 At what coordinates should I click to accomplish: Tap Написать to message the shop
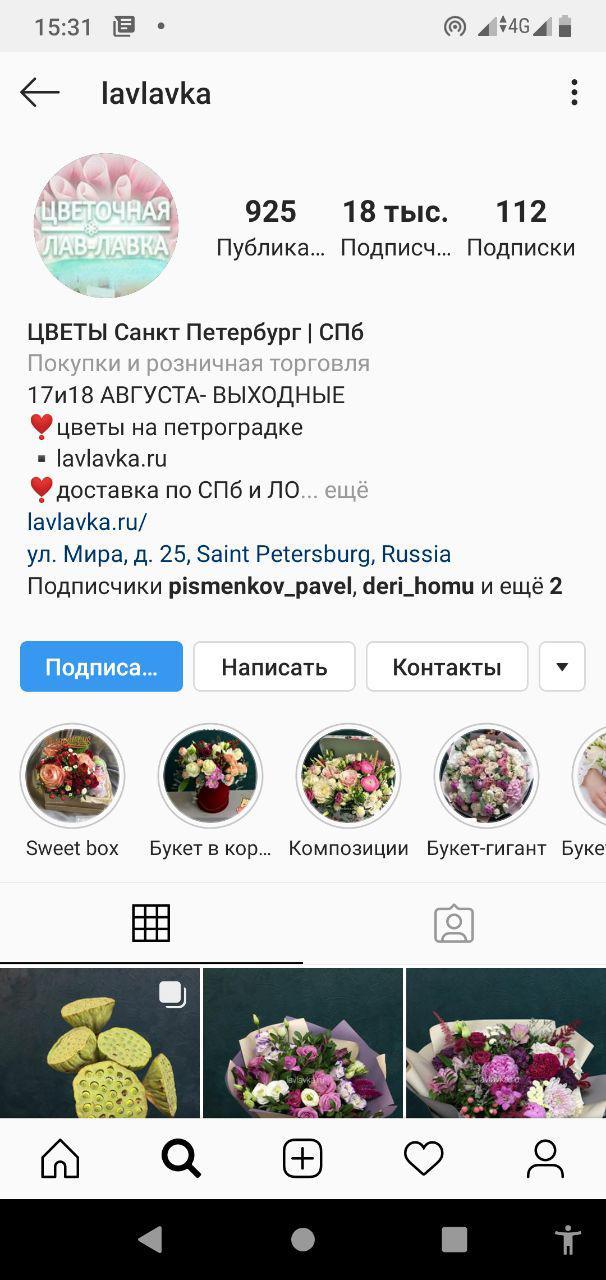tap(274, 667)
